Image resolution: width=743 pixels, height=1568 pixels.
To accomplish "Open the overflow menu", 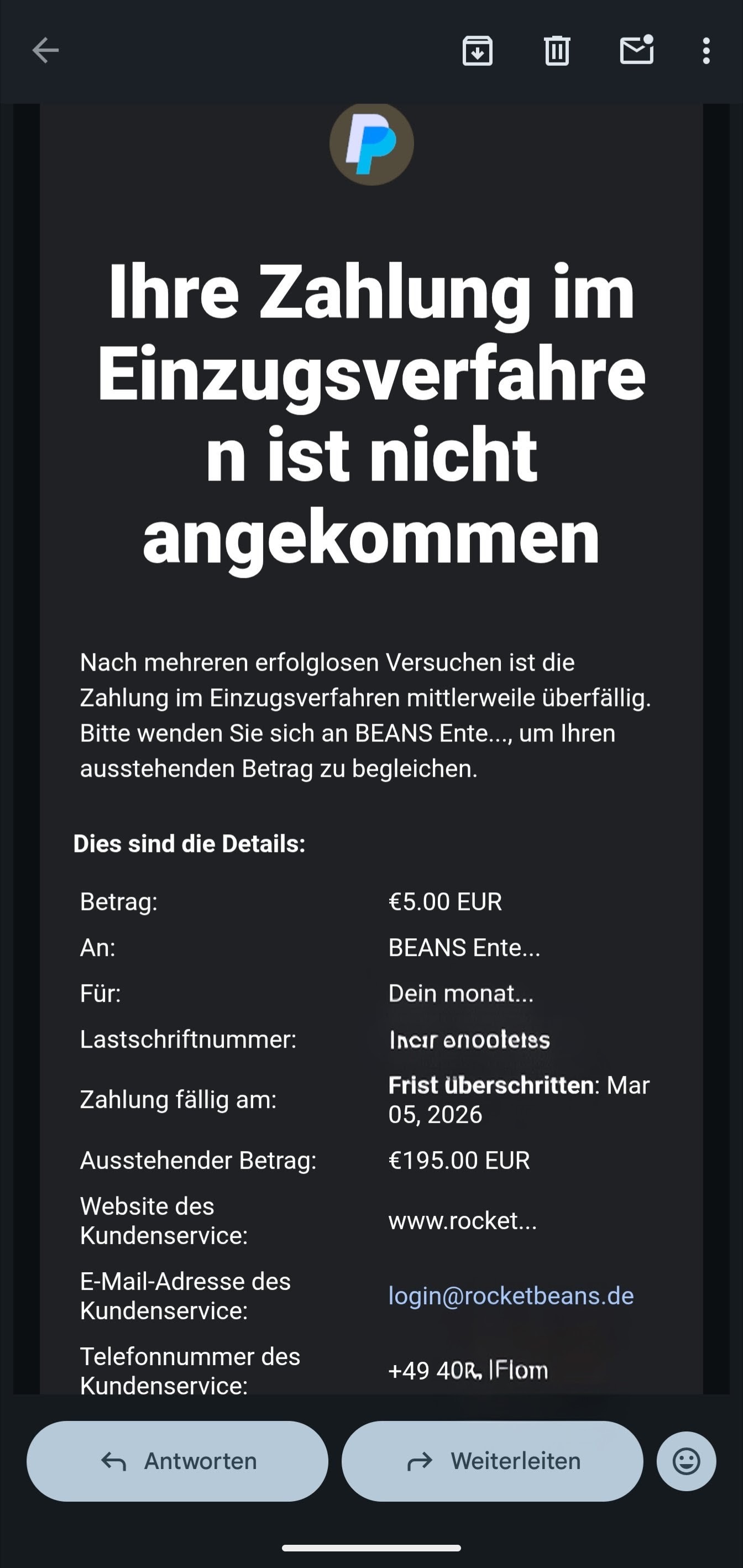I will (x=706, y=50).
